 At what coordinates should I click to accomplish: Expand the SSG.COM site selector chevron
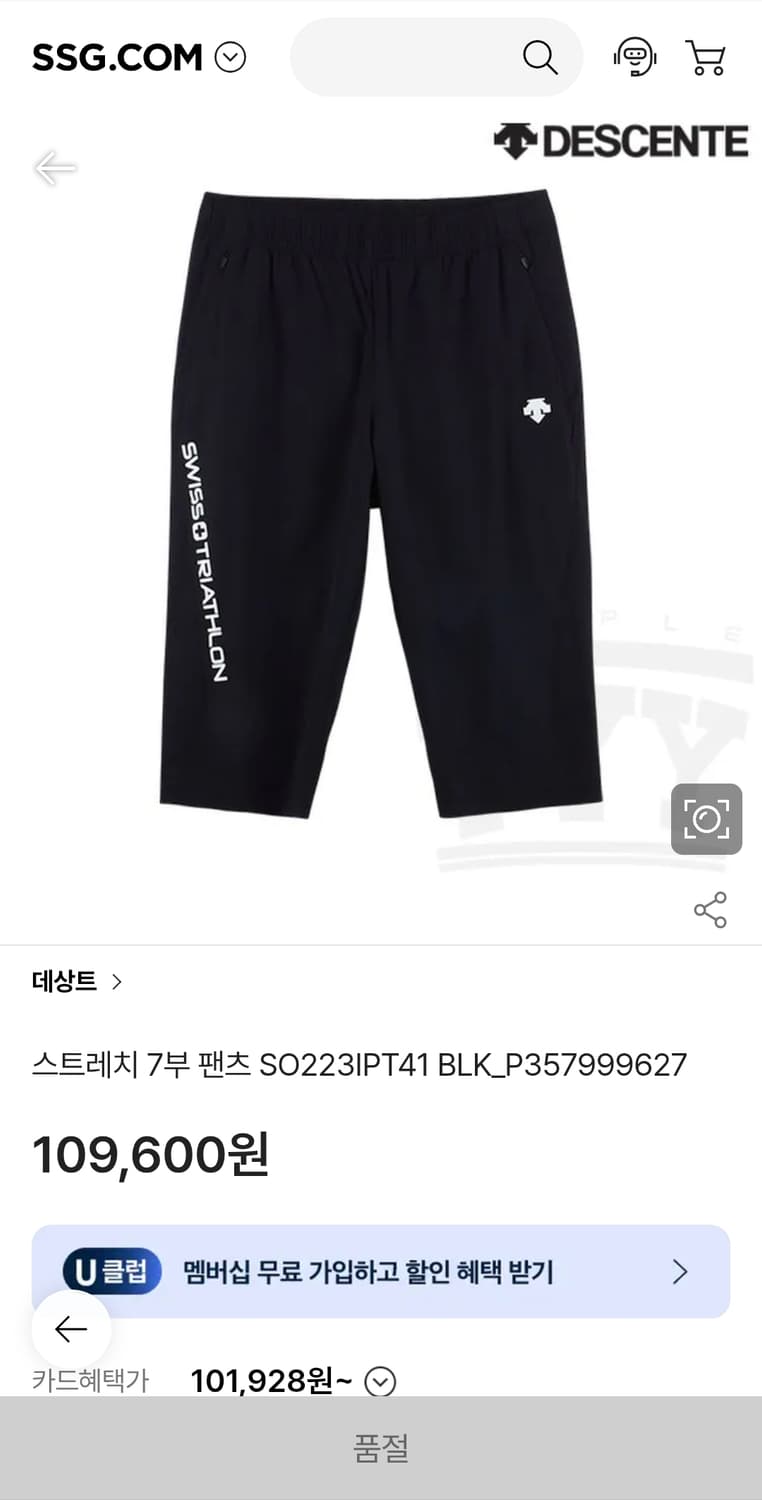point(230,57)
